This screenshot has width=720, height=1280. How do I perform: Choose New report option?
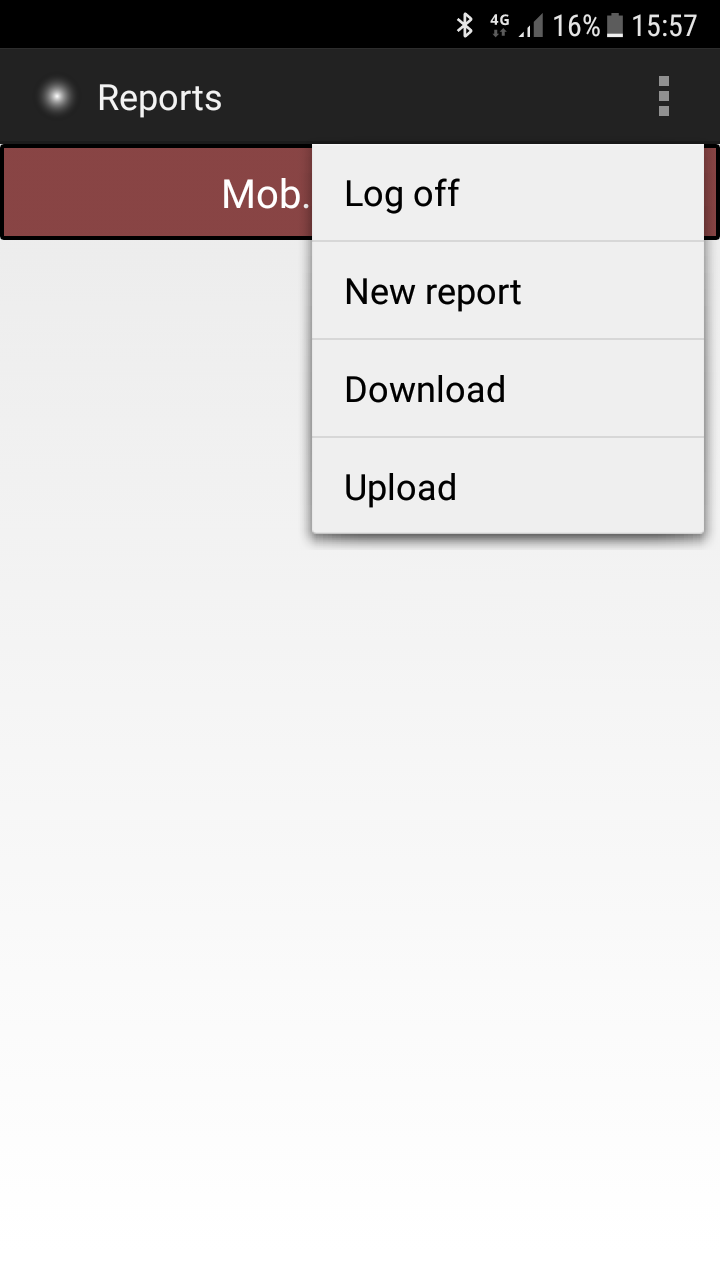coord(508,291)
